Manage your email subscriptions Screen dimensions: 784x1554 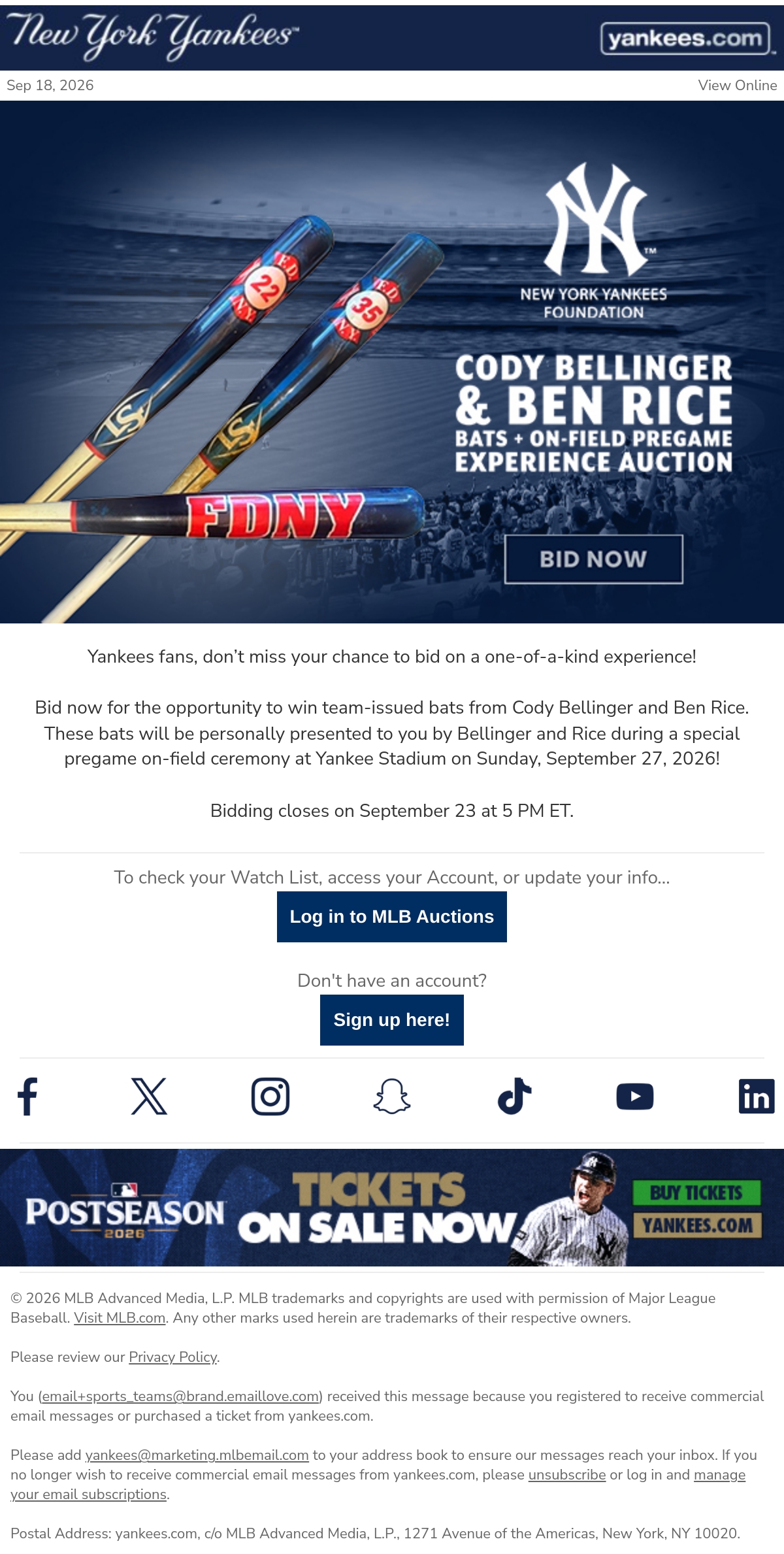tap(378, 1484)
